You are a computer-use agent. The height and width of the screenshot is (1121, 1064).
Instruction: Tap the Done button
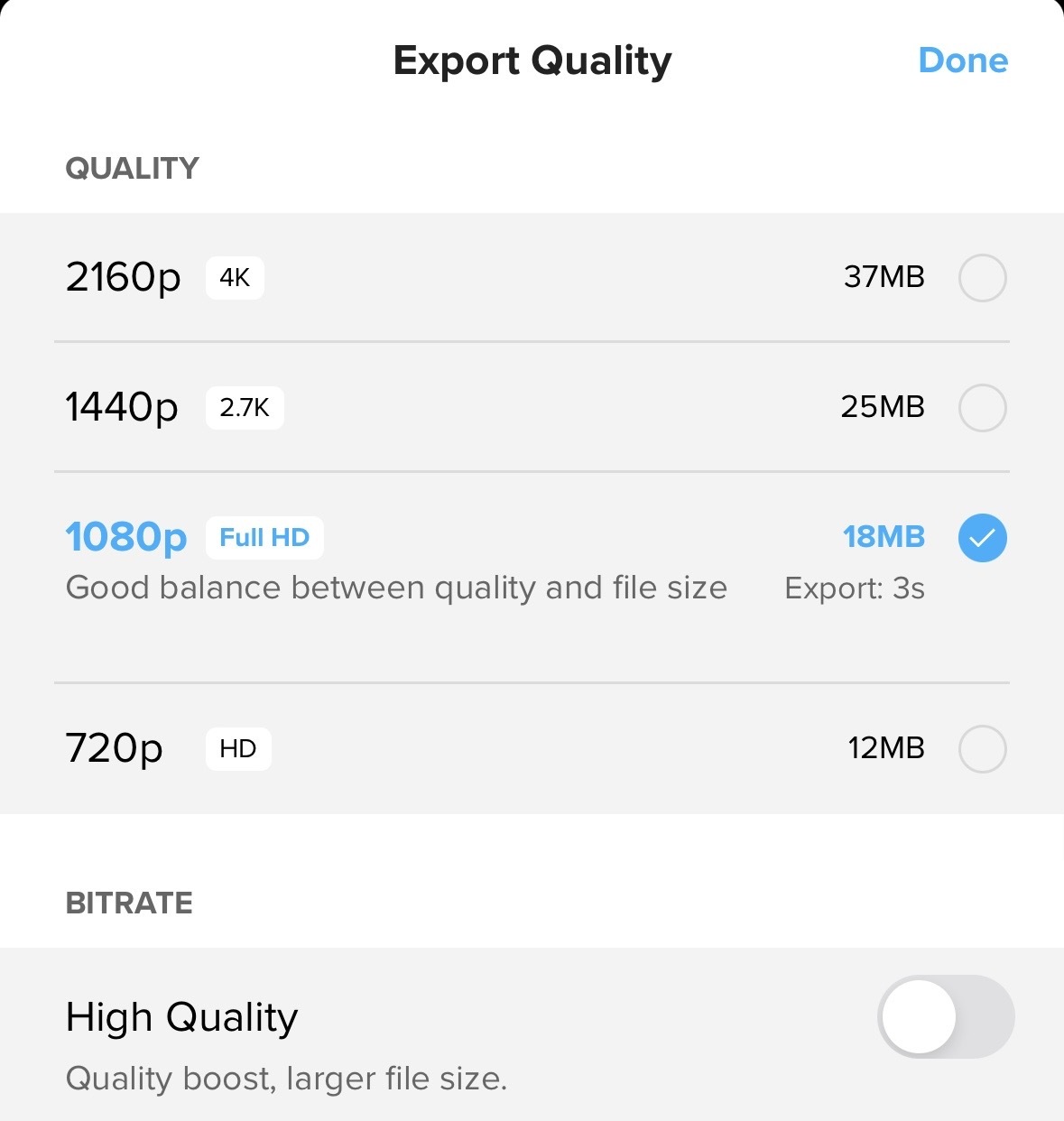[963, 60]
